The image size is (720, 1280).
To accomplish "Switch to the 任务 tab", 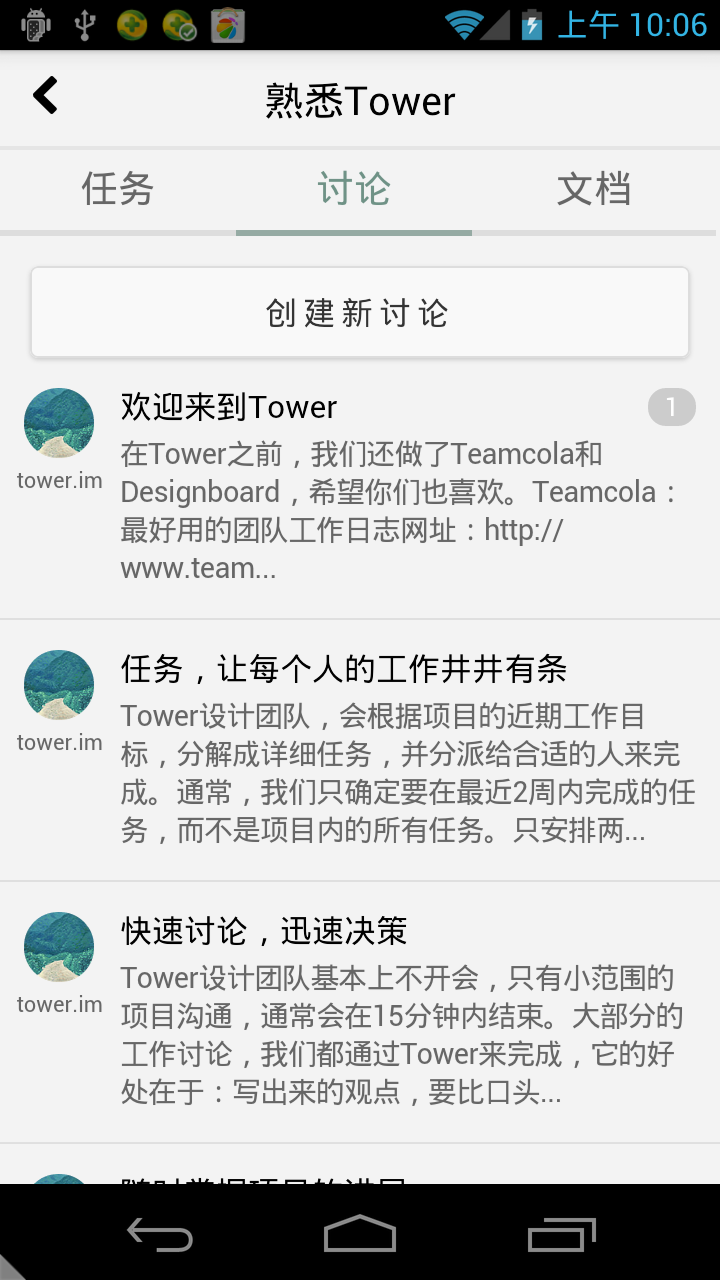I will coord(118,189).
